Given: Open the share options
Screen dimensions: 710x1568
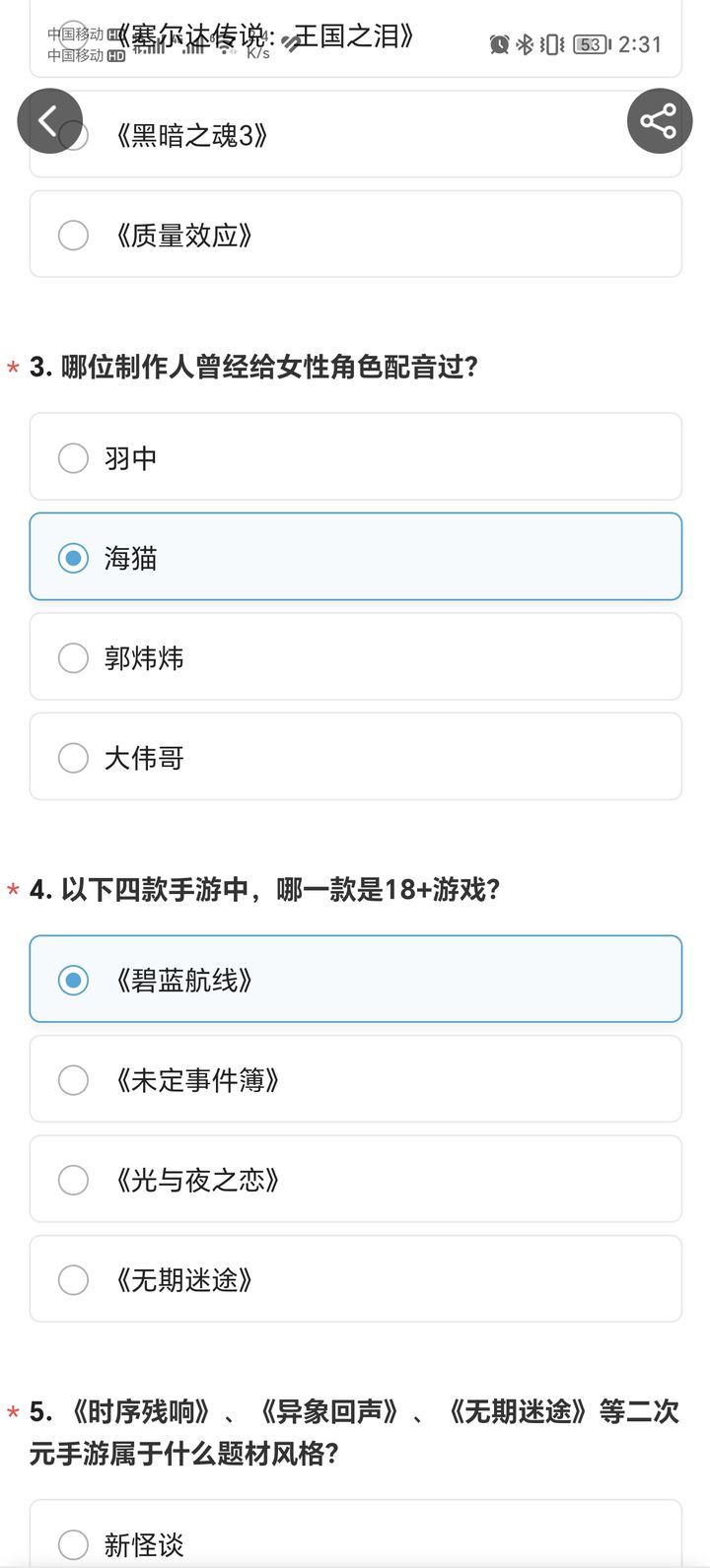Looking at the screenshot, I should click(x=659, y=120).
